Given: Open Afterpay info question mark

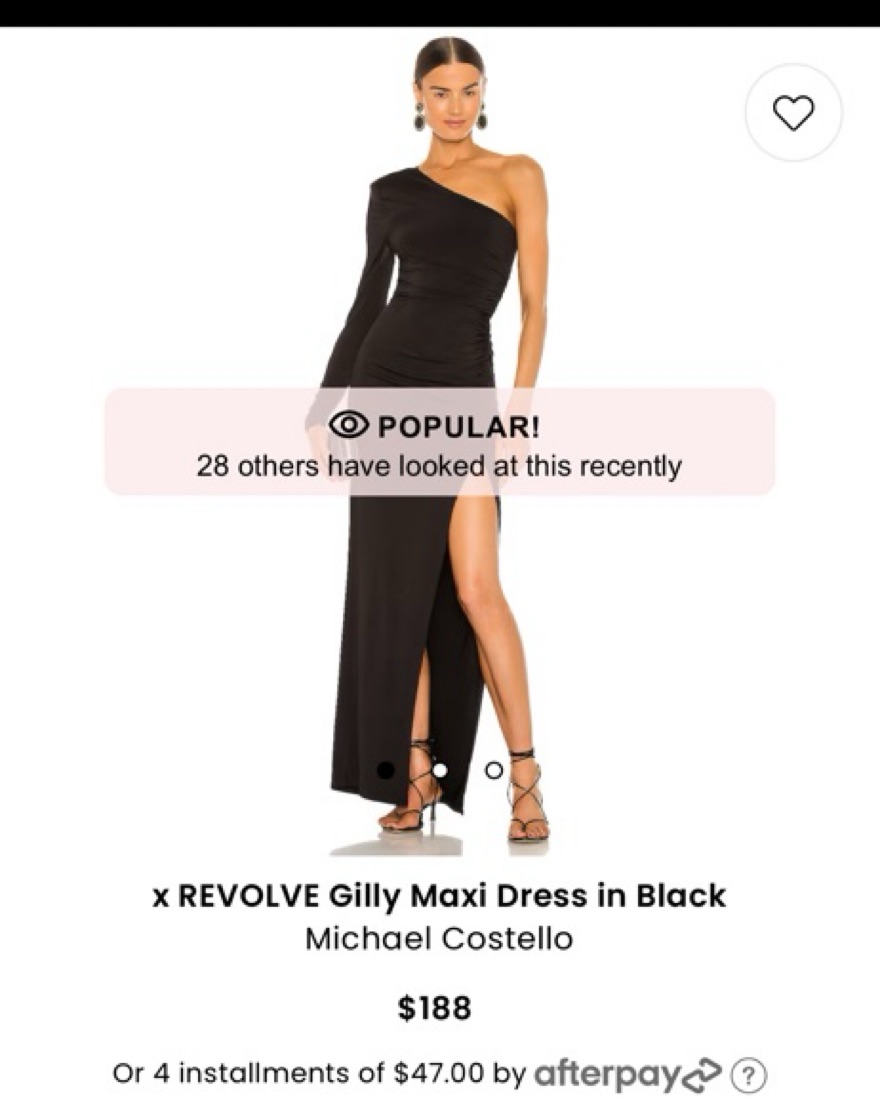Looking at the screenshot, I should [x=749, y=1075].
